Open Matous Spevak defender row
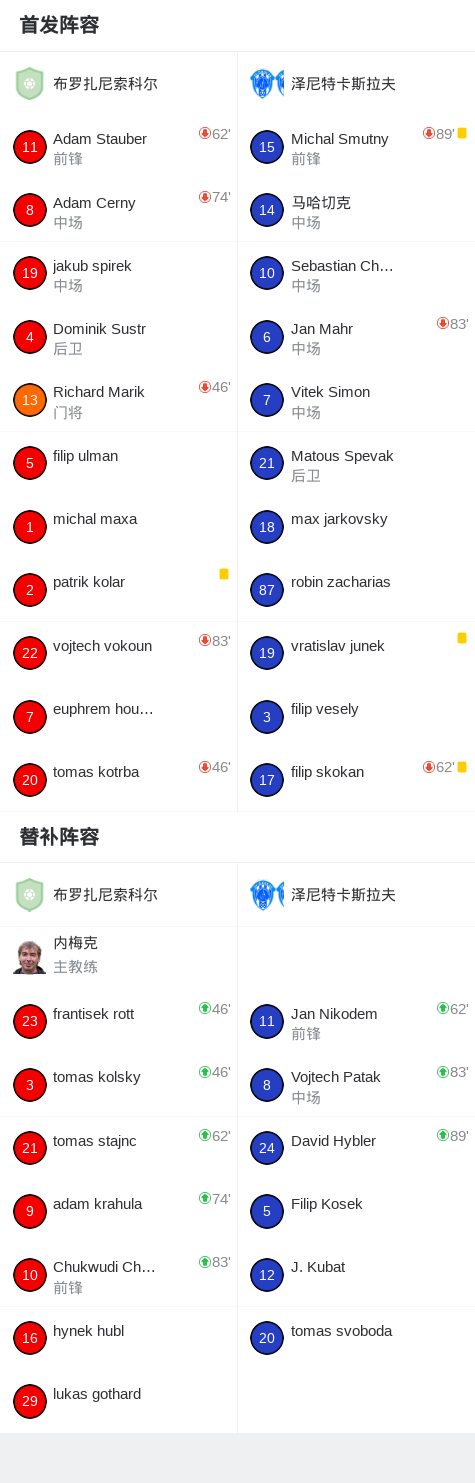Screen dimensions: 475x1483 pyautogui.click(x=356, y=463)
